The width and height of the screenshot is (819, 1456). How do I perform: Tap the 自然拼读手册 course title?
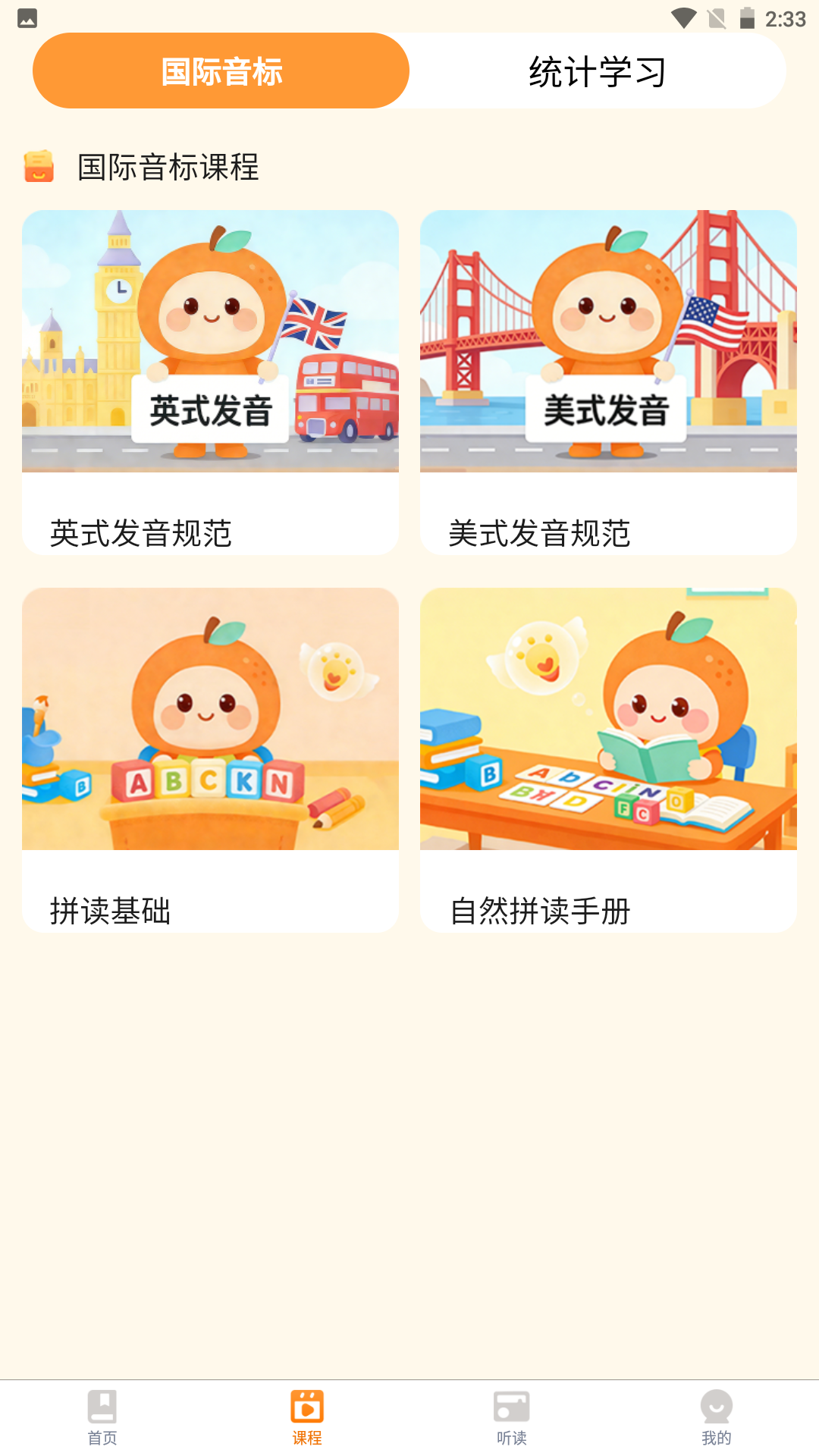[x=540, y=912]
